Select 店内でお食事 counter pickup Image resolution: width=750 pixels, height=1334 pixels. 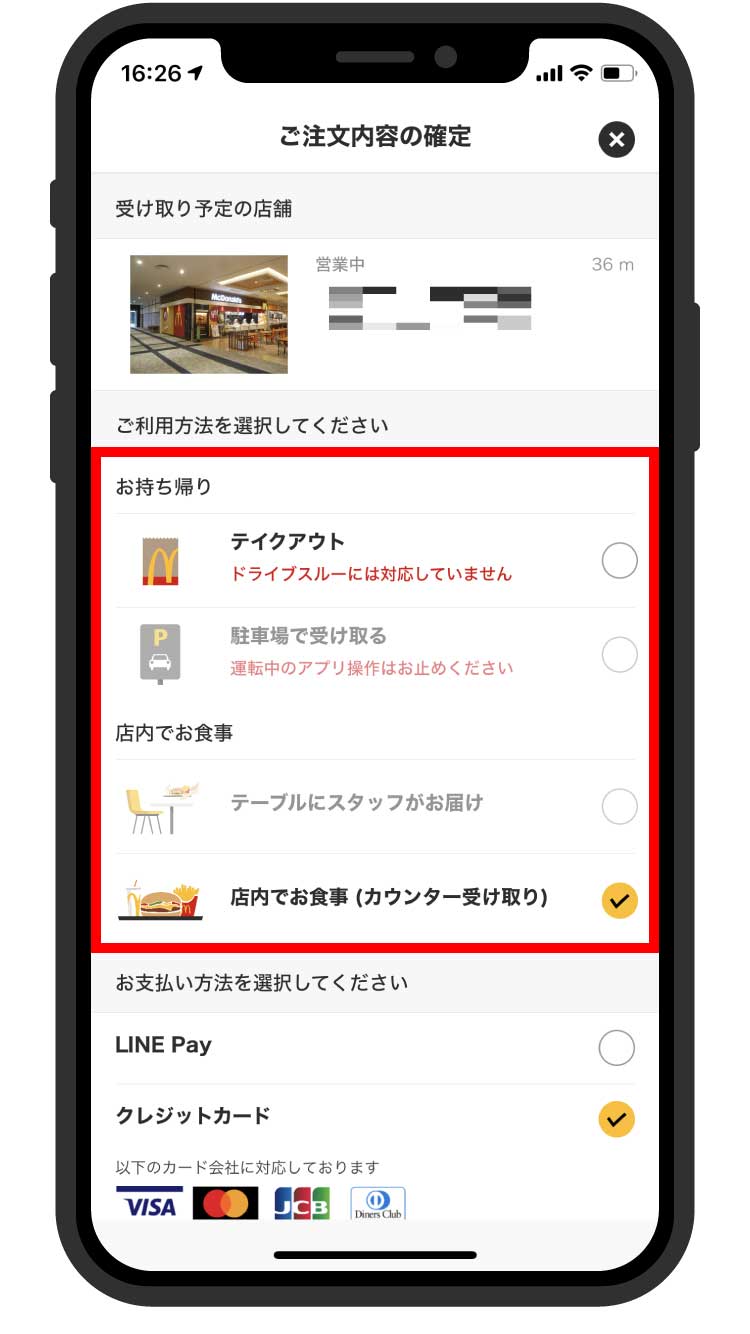tap(375, 899)
